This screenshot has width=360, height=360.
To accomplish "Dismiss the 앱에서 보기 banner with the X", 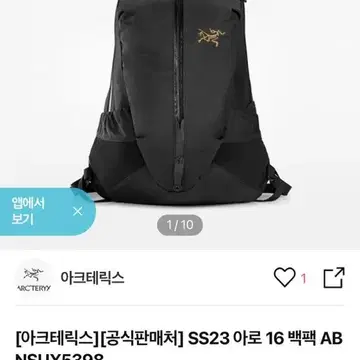I will (x=77, y=211).
